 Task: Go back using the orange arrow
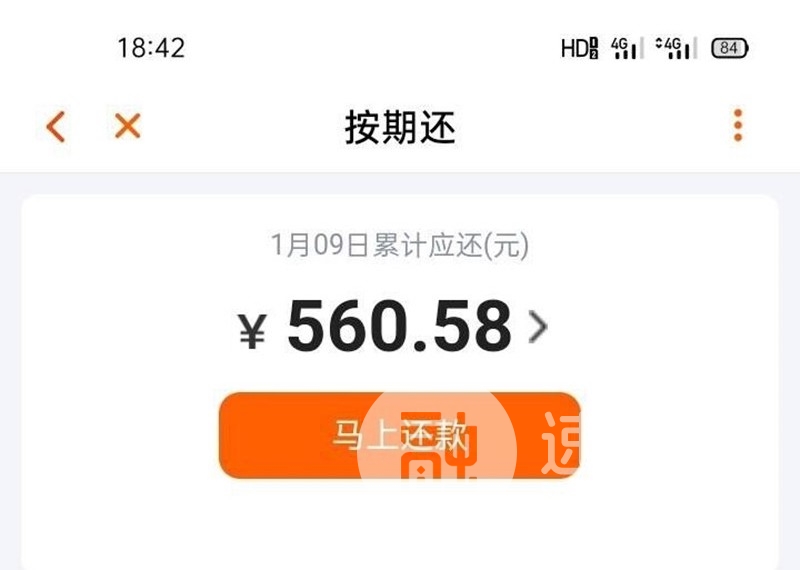pyautogui.click(x=56, y=127)
